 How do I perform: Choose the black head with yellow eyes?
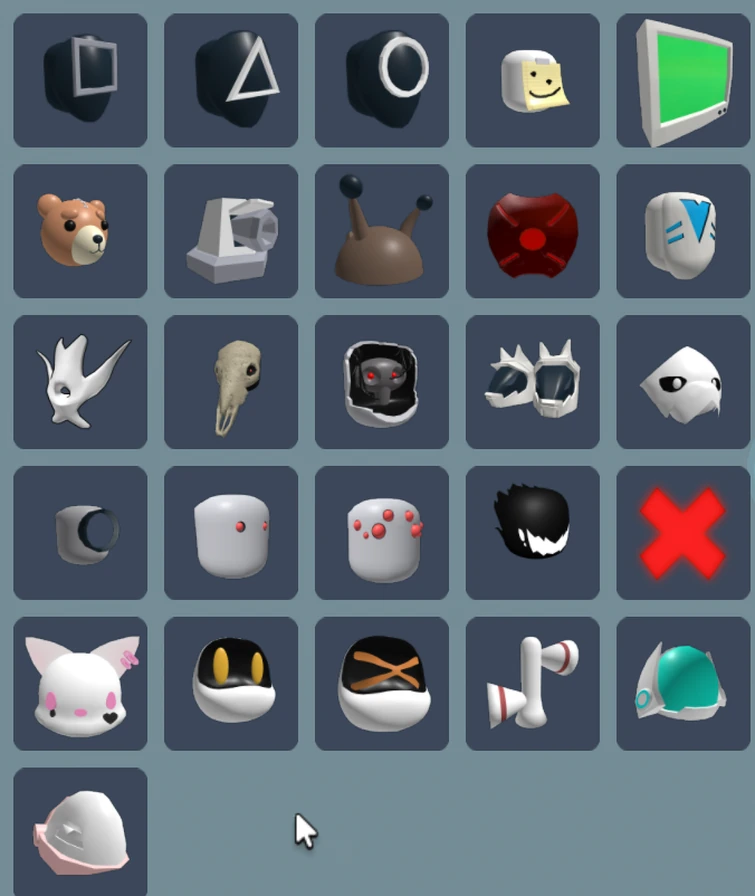tap(231, 684)
